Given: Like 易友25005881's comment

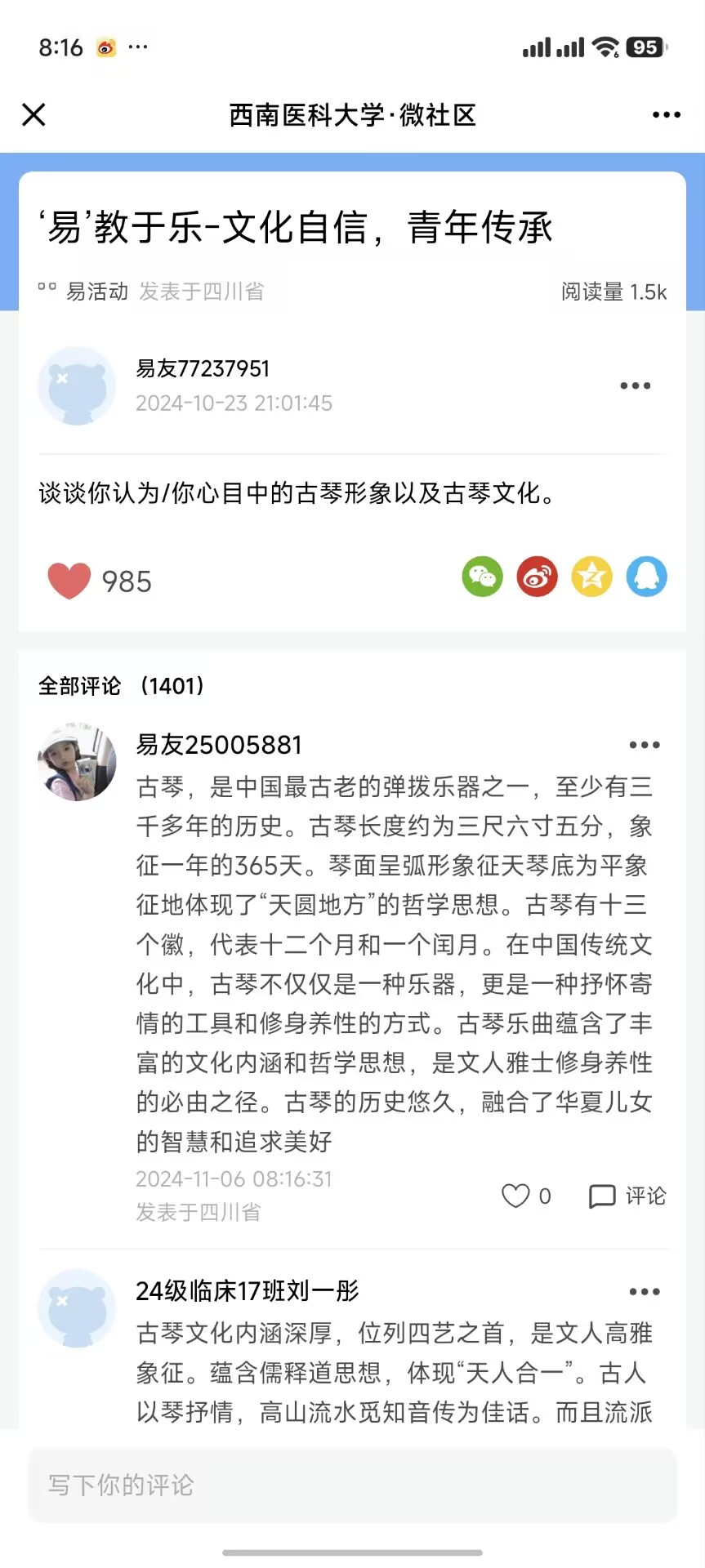Looking at the screenshot, I should (516, 1196).
